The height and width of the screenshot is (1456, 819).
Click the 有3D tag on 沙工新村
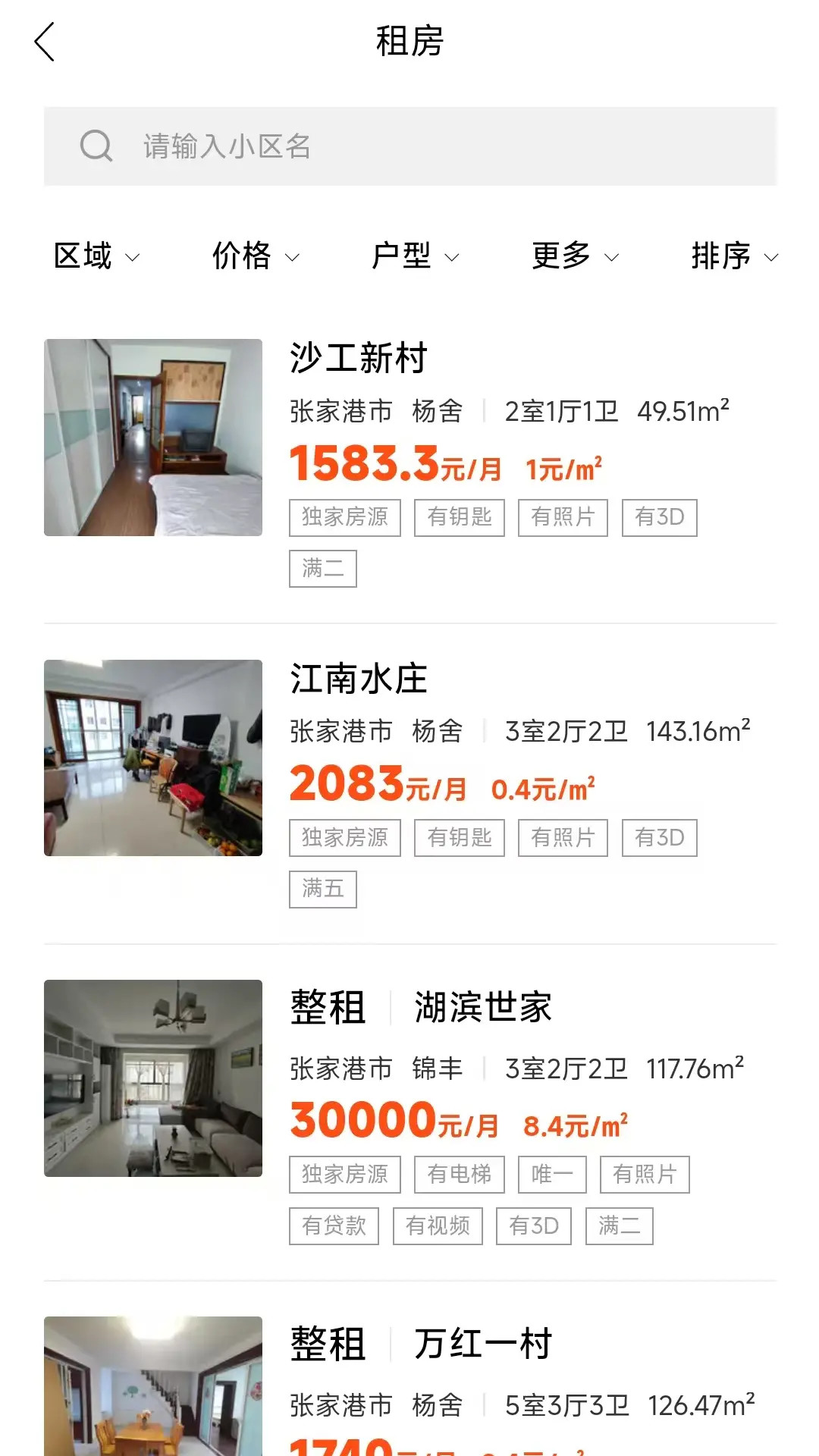[658, 518]
